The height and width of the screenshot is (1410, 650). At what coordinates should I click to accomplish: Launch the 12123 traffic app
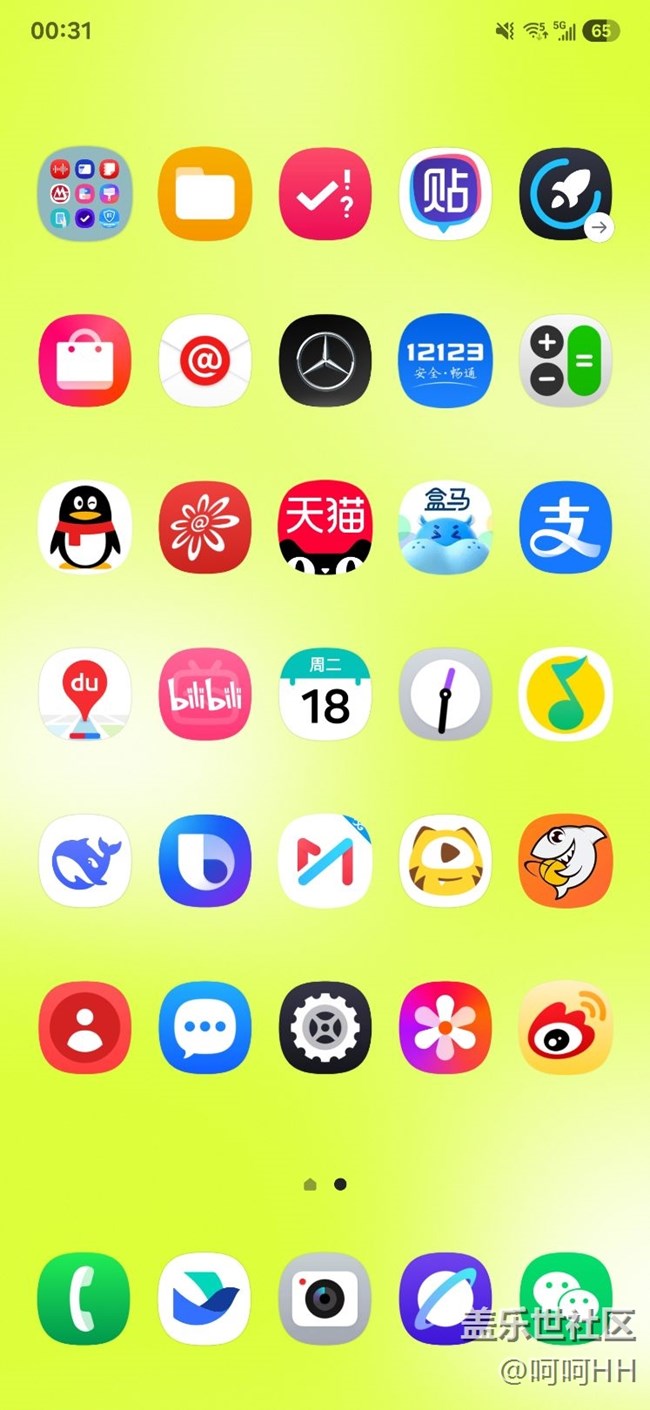click(445, 361)
